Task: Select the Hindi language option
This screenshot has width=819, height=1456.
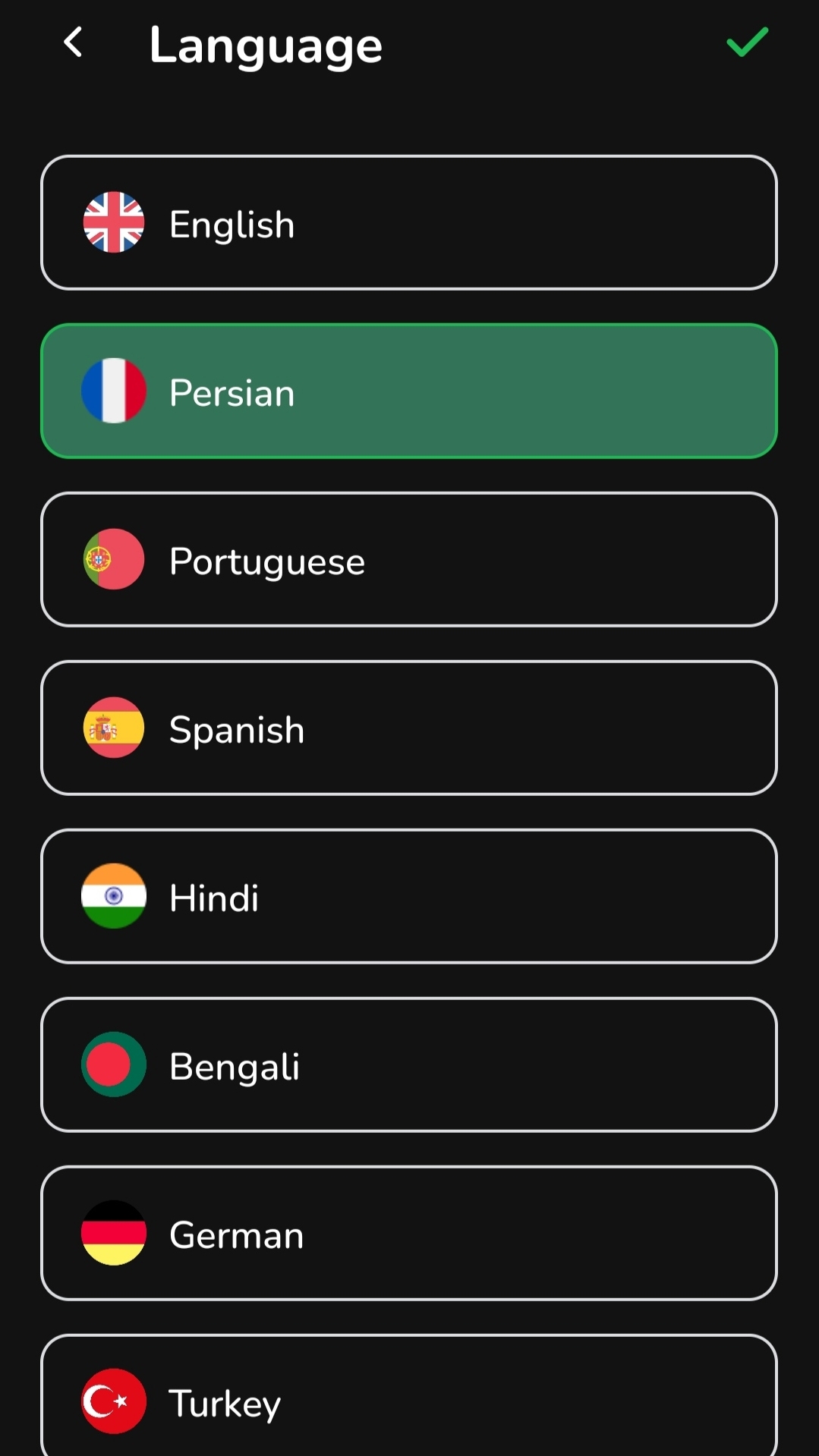Action: tap(408, 897)
